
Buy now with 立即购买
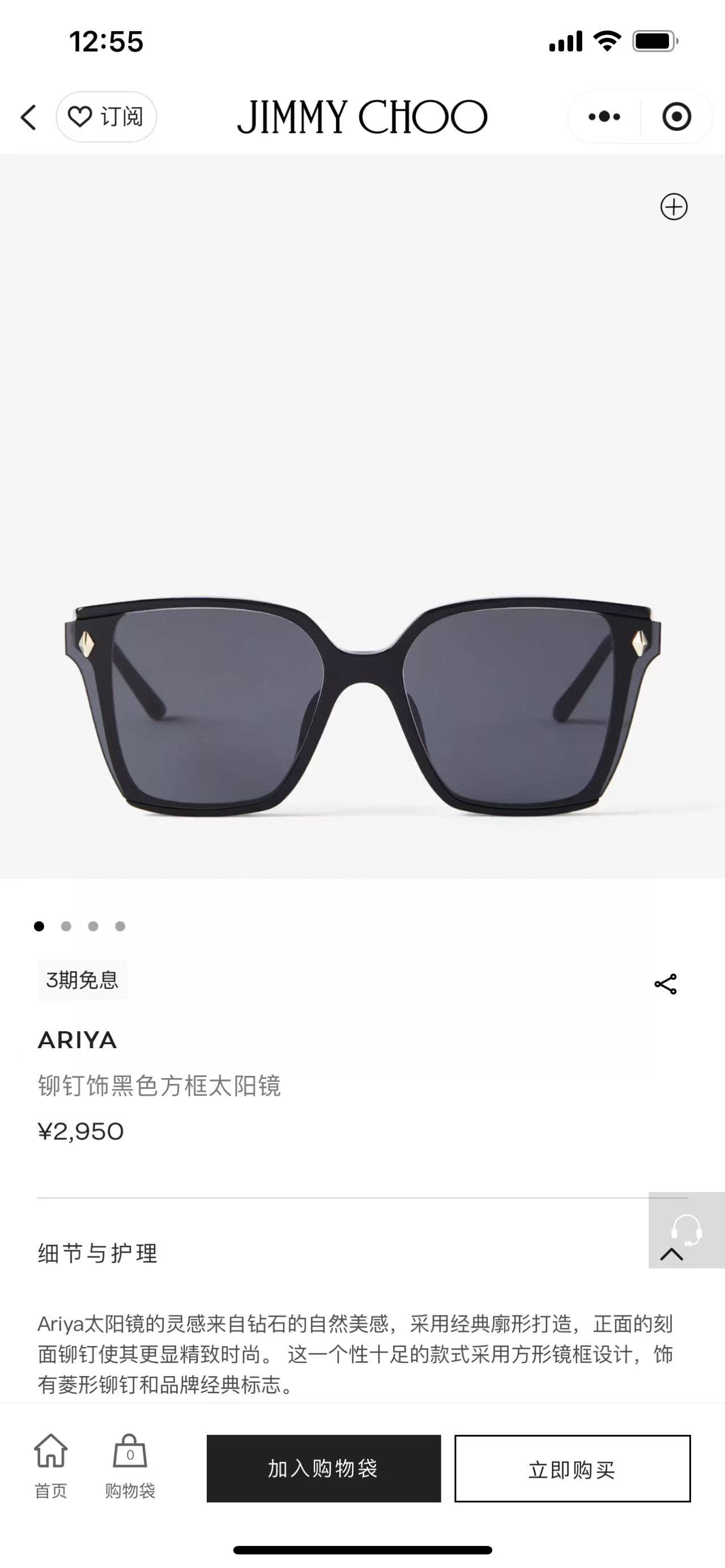[572, 1469]
